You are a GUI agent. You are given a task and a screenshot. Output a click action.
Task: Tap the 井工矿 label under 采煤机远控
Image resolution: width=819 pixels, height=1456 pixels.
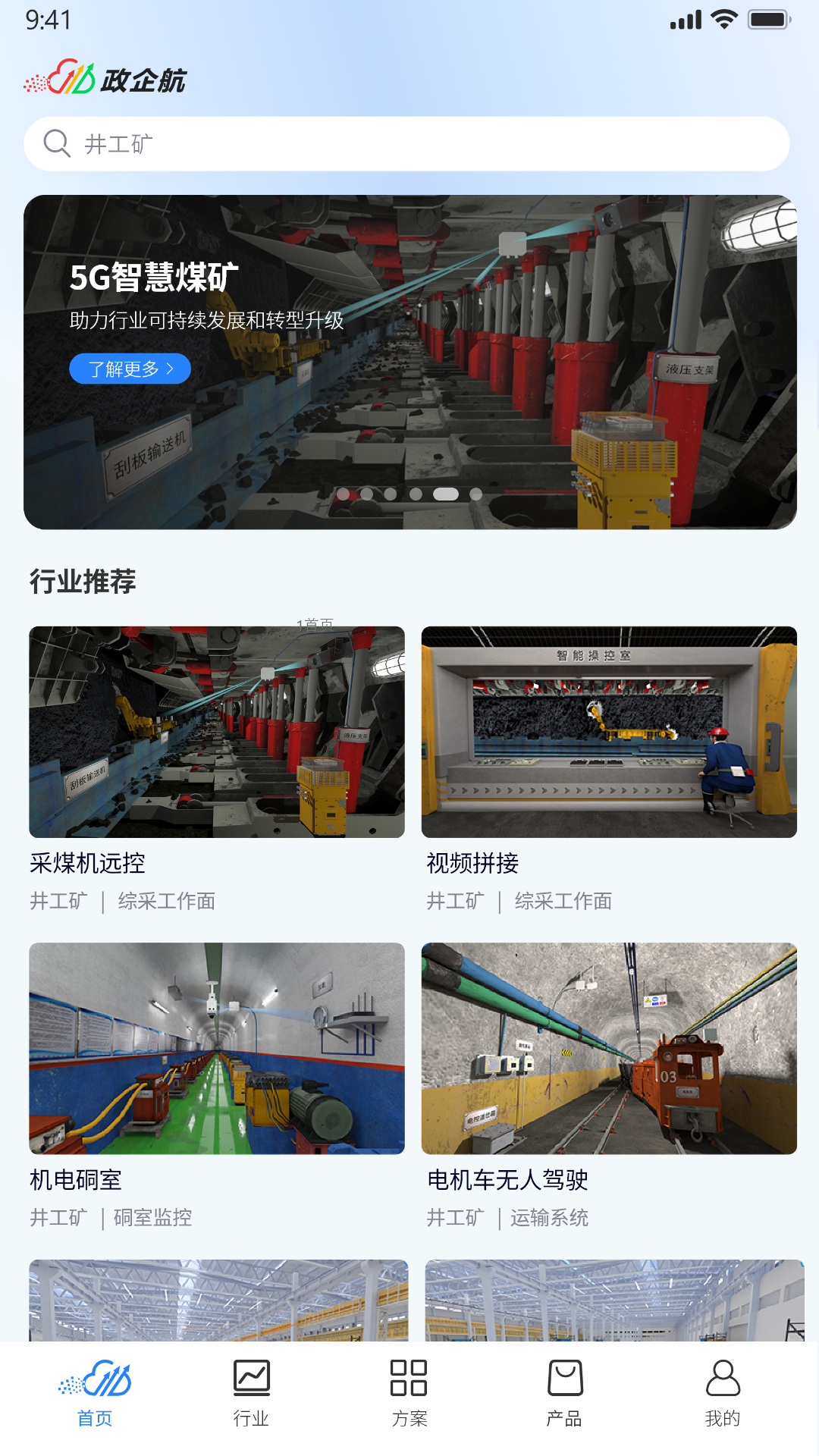pyautogui.click(x=58, y=902)
